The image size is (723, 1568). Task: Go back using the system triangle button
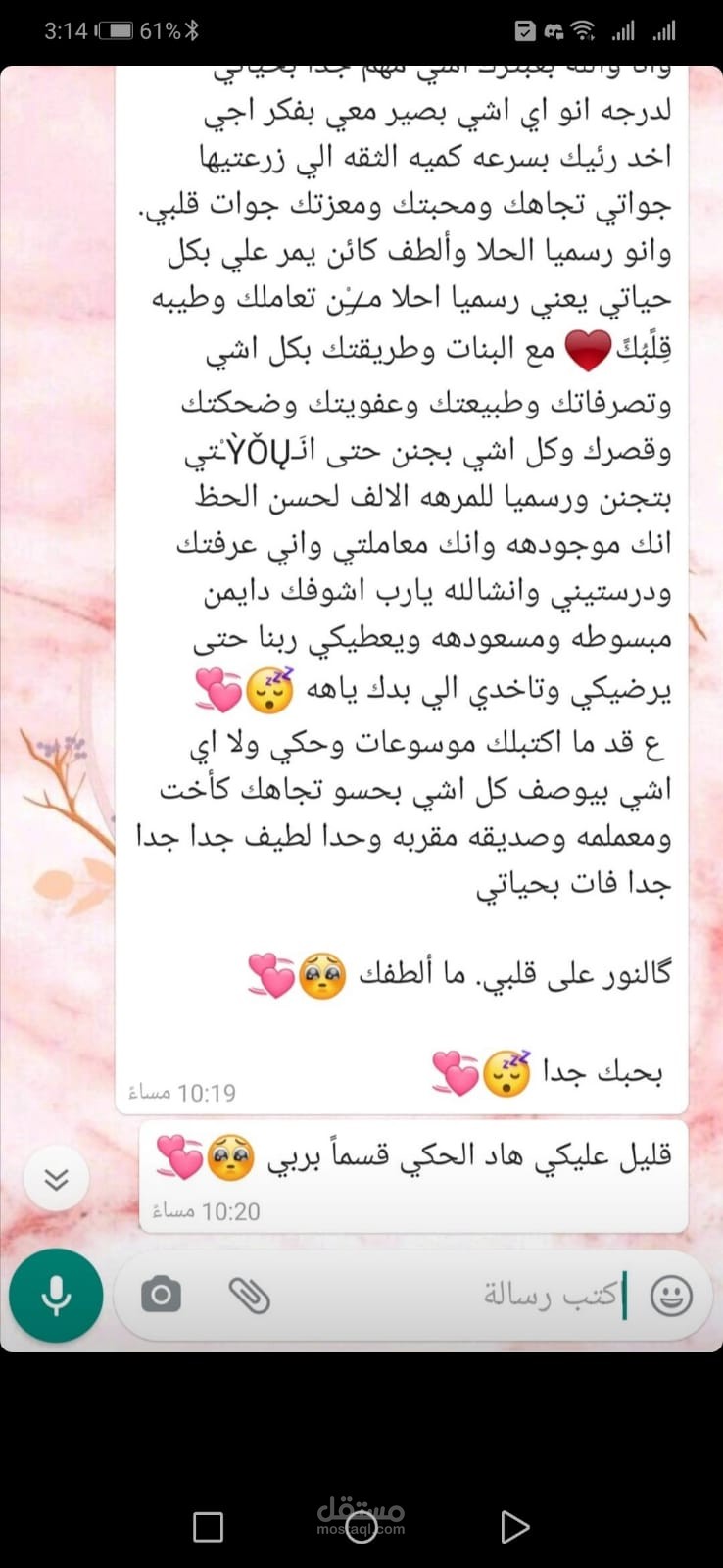coord(513,1526)
